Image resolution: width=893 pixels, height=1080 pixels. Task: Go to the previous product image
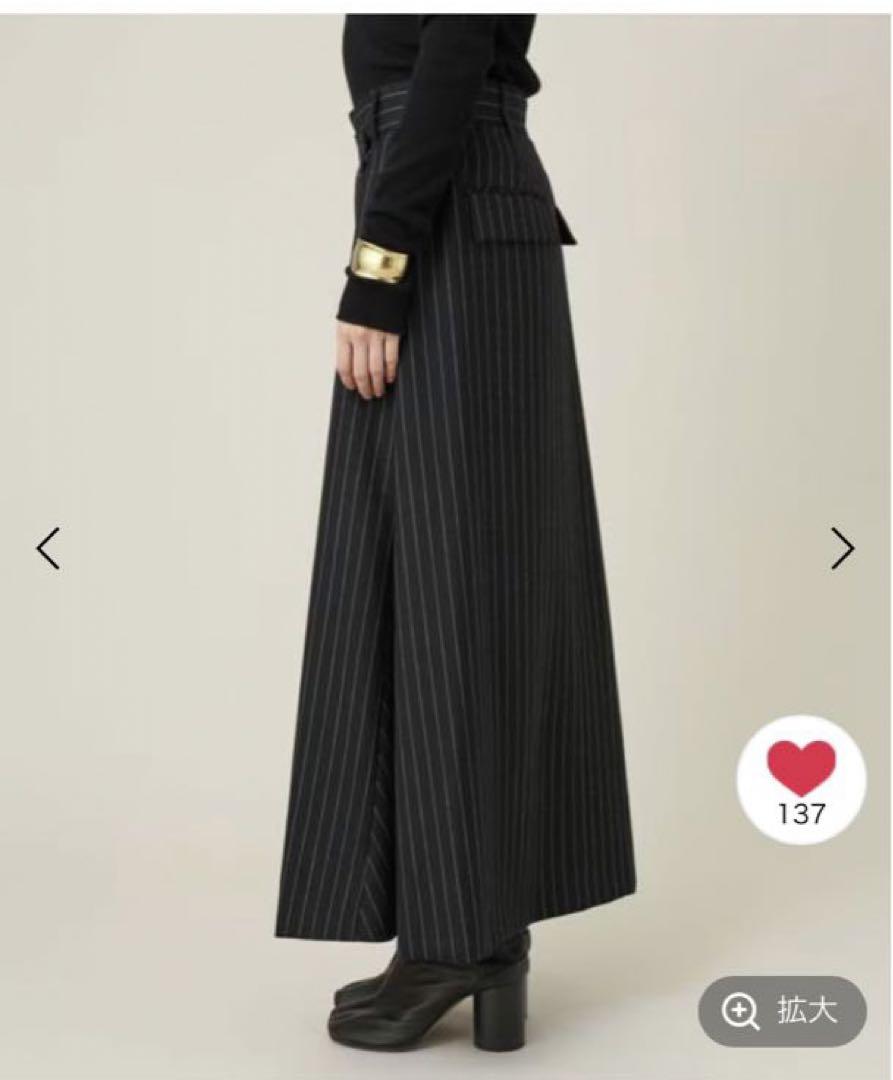pyautogui.click(x=48, y=548)
